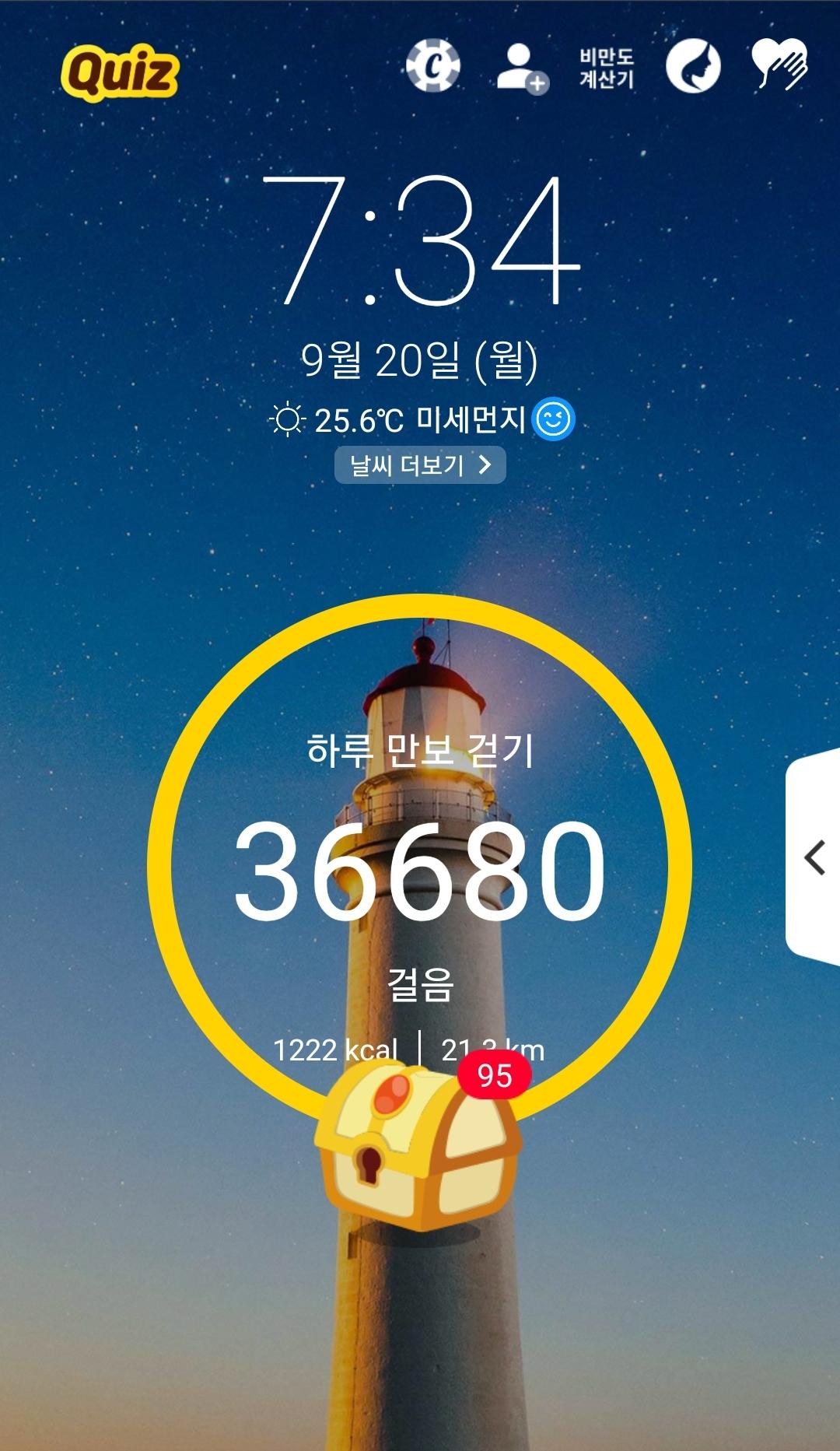Viewport: 840px width, 1451px height.
Task: Tap the step count circle
Action: pyautogui.click(x=419, y=869)
